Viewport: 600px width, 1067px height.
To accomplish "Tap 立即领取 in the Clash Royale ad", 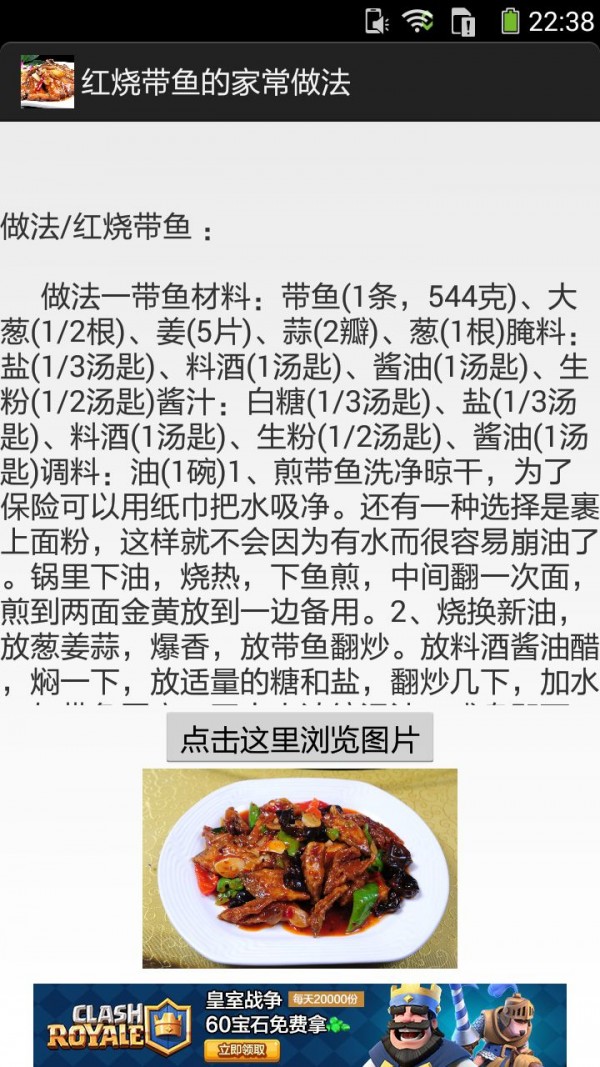I will (241, 1050).
